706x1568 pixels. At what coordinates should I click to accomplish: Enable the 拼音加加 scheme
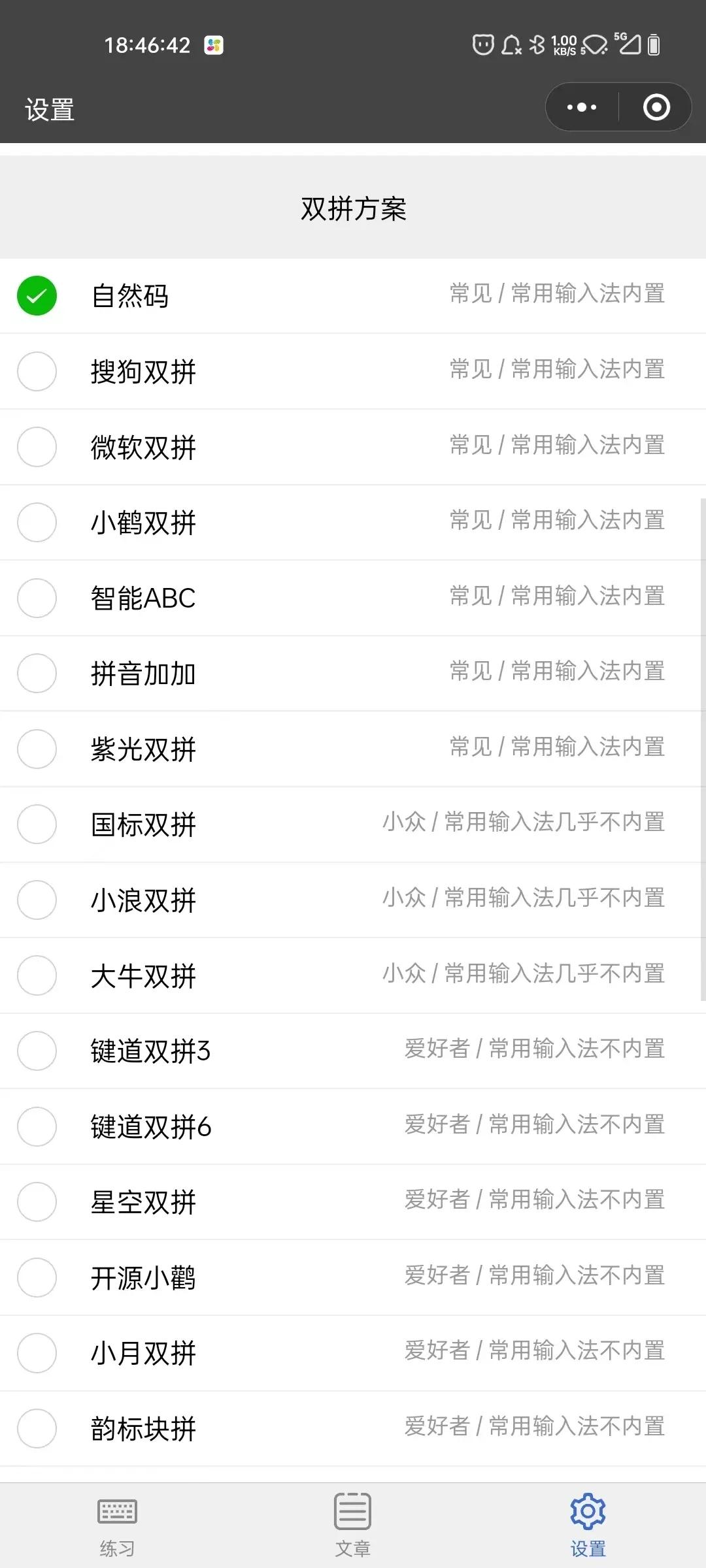(x=37, y=674)
